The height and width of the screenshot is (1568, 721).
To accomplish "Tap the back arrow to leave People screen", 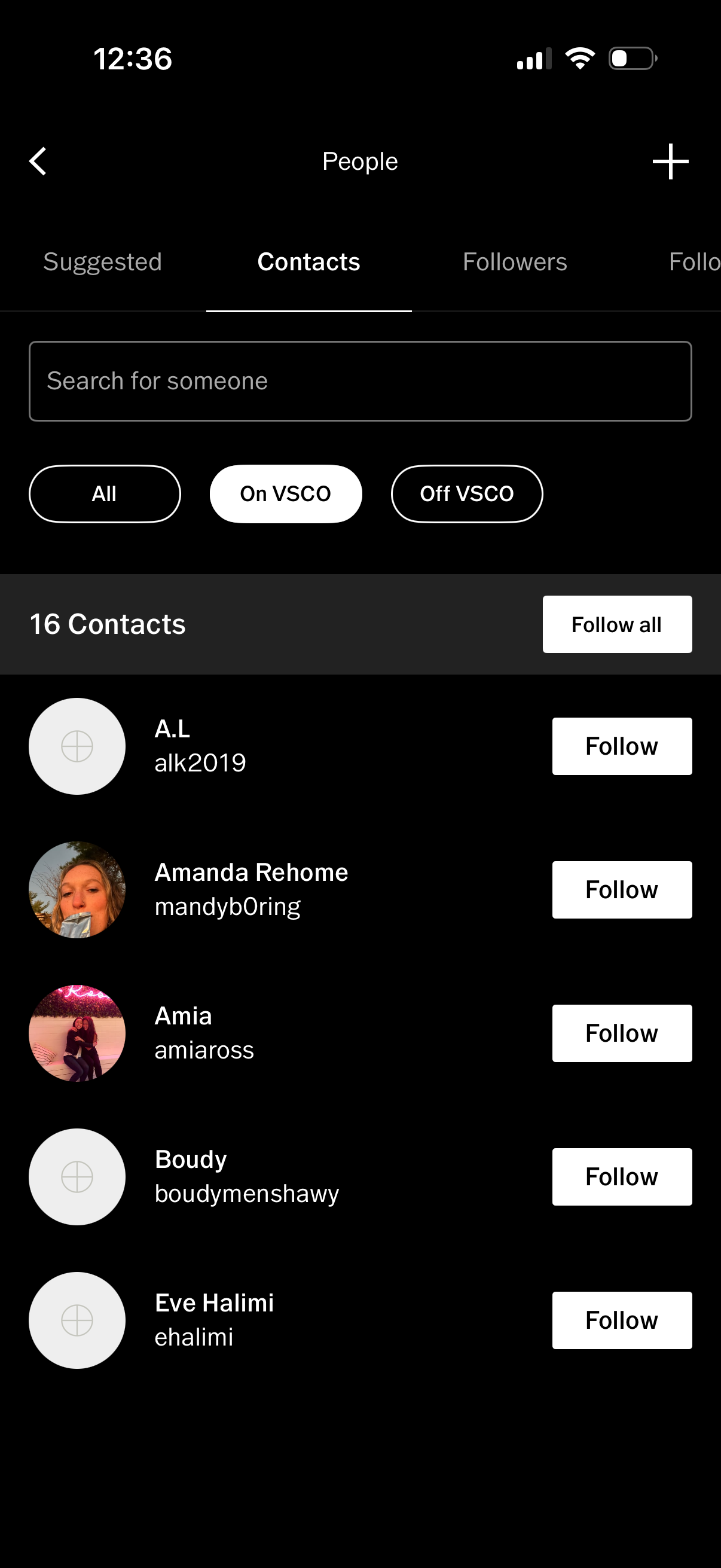I will pos(38,161).
